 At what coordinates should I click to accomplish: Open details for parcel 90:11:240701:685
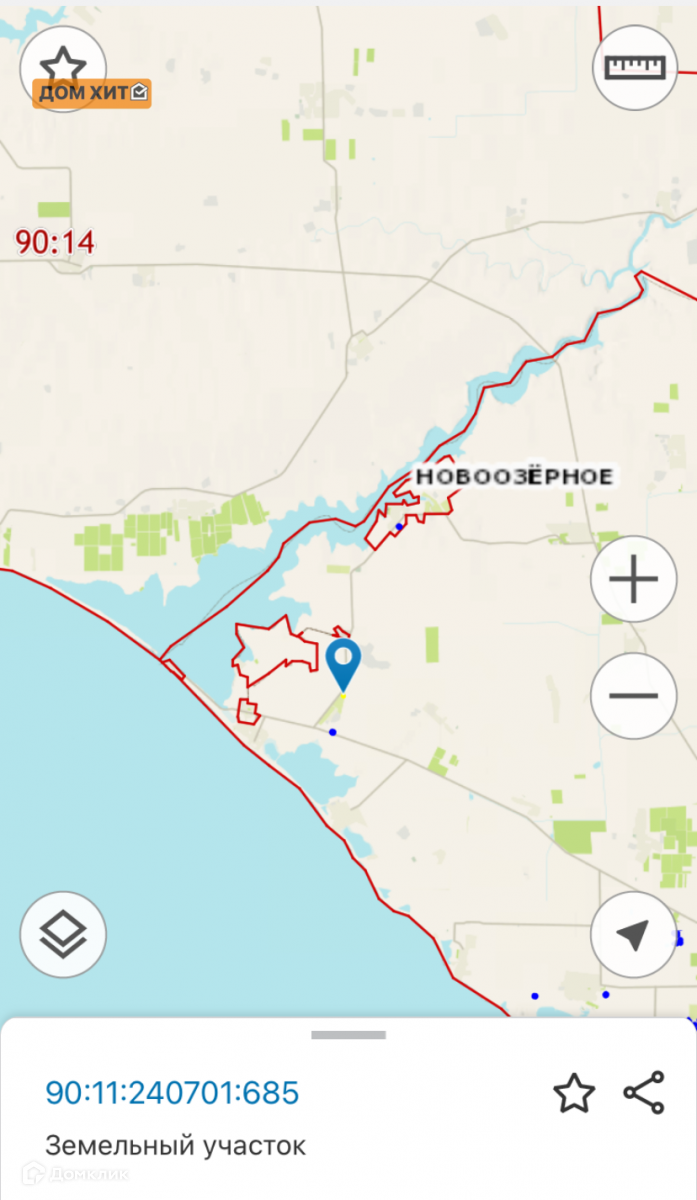172,1092
